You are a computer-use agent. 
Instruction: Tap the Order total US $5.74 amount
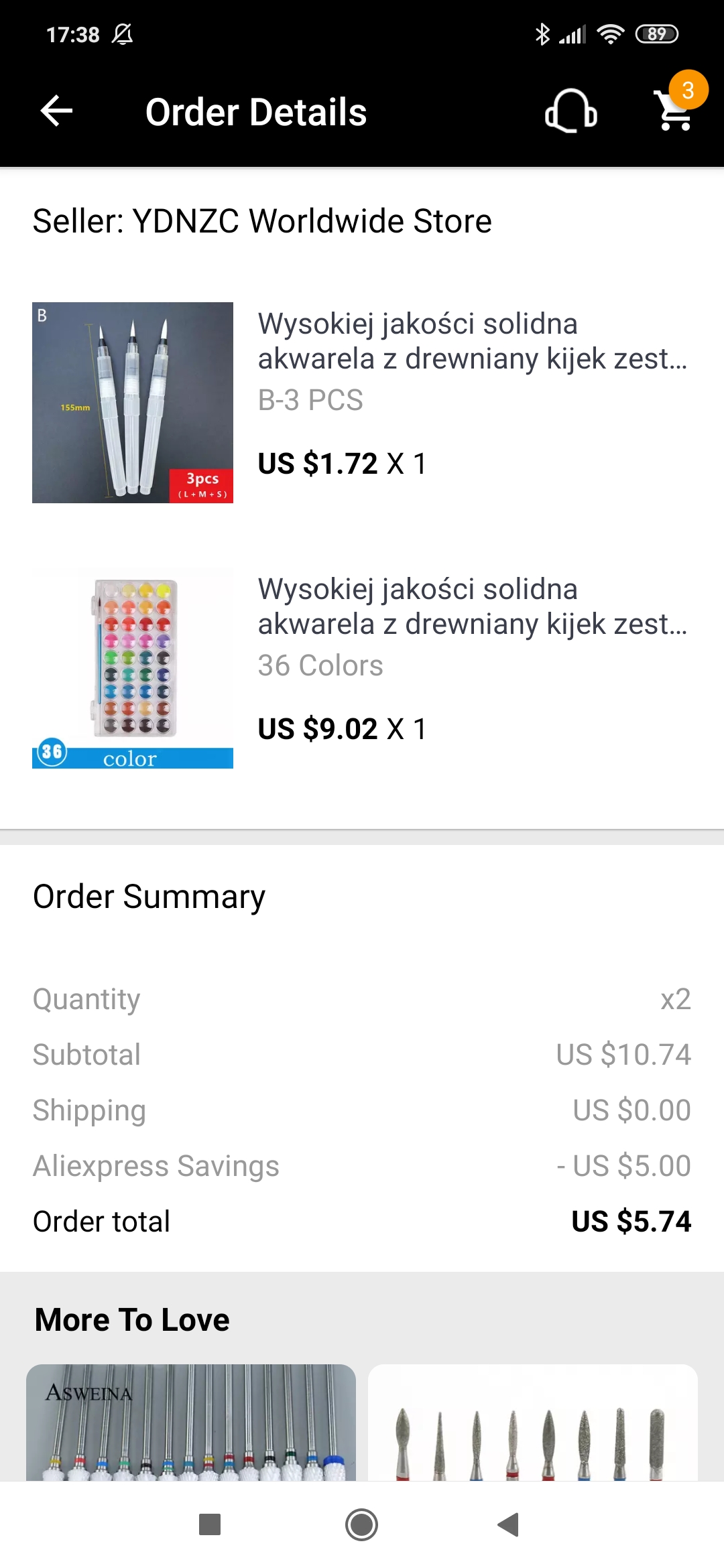629,1221
